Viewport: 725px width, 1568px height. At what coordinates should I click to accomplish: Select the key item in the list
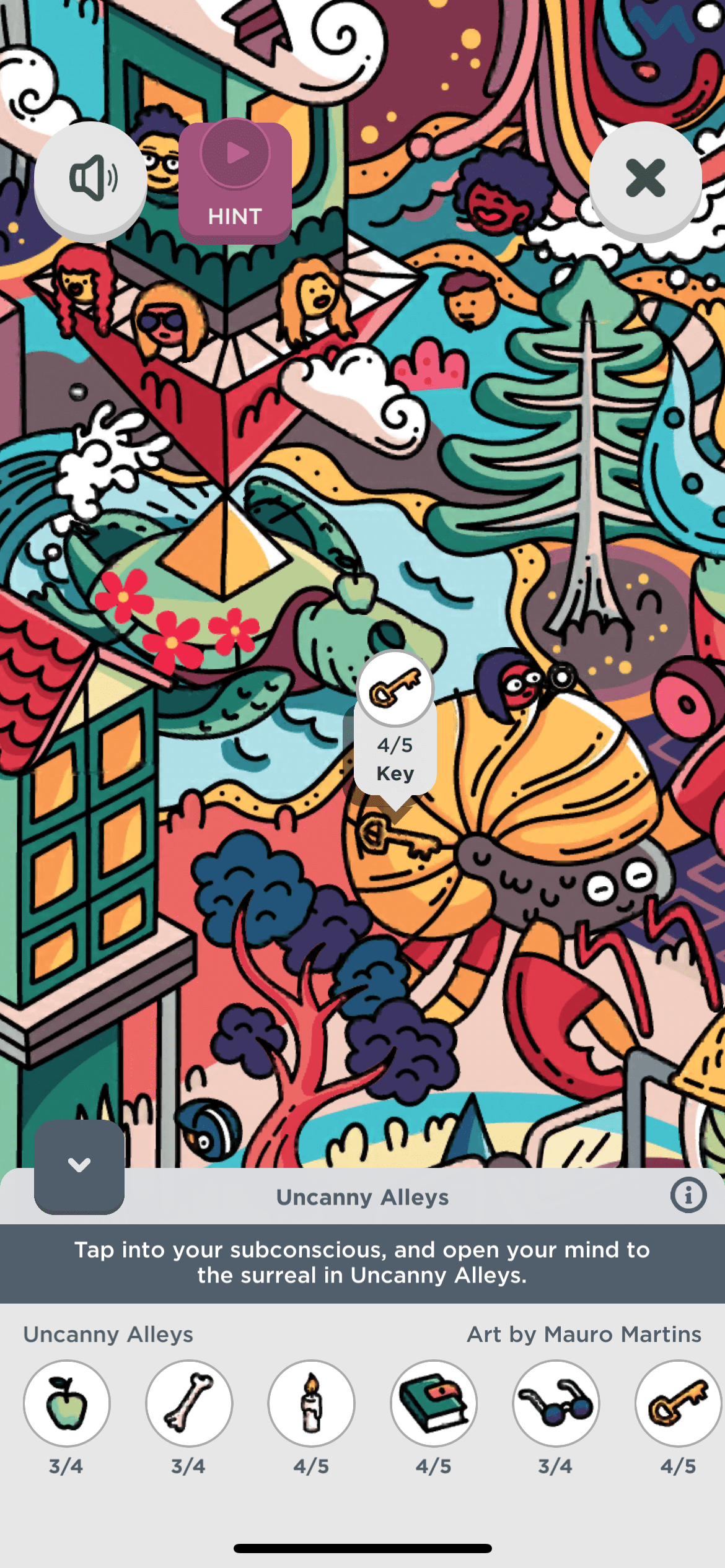[x=678, y=1404]
